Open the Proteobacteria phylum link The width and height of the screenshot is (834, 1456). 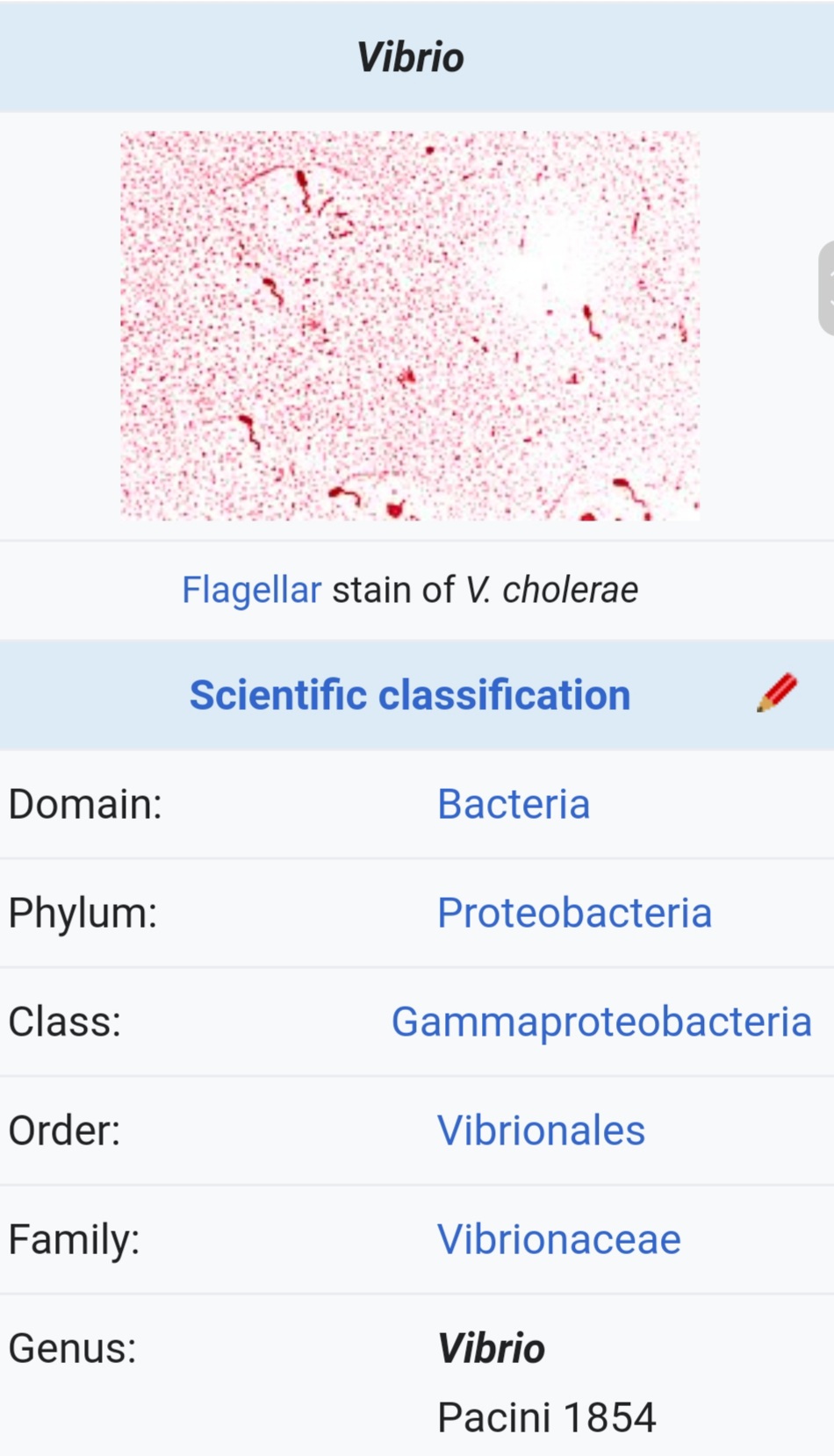tap(574, 913)
